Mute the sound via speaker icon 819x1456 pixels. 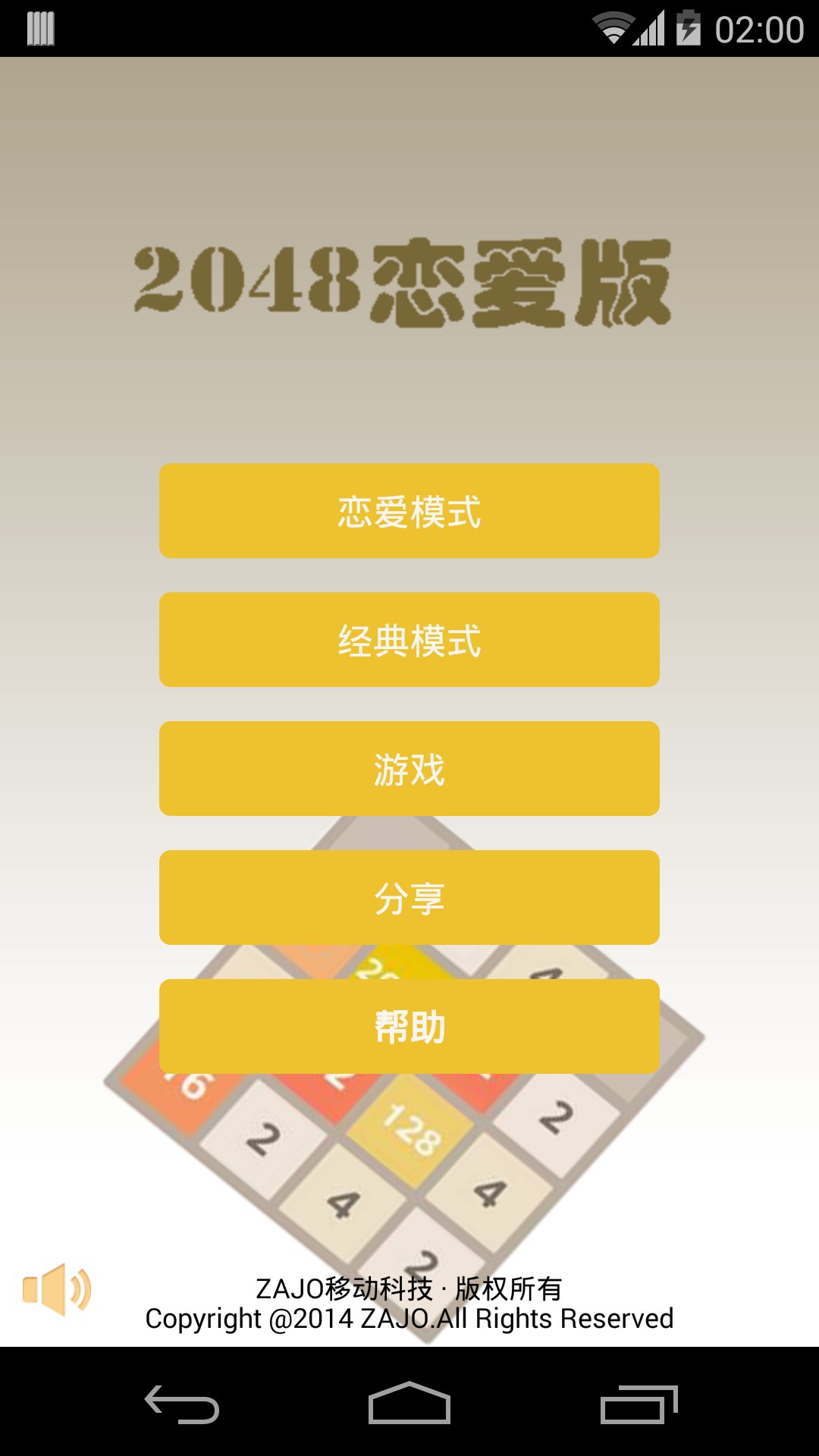pos(57,1289)
